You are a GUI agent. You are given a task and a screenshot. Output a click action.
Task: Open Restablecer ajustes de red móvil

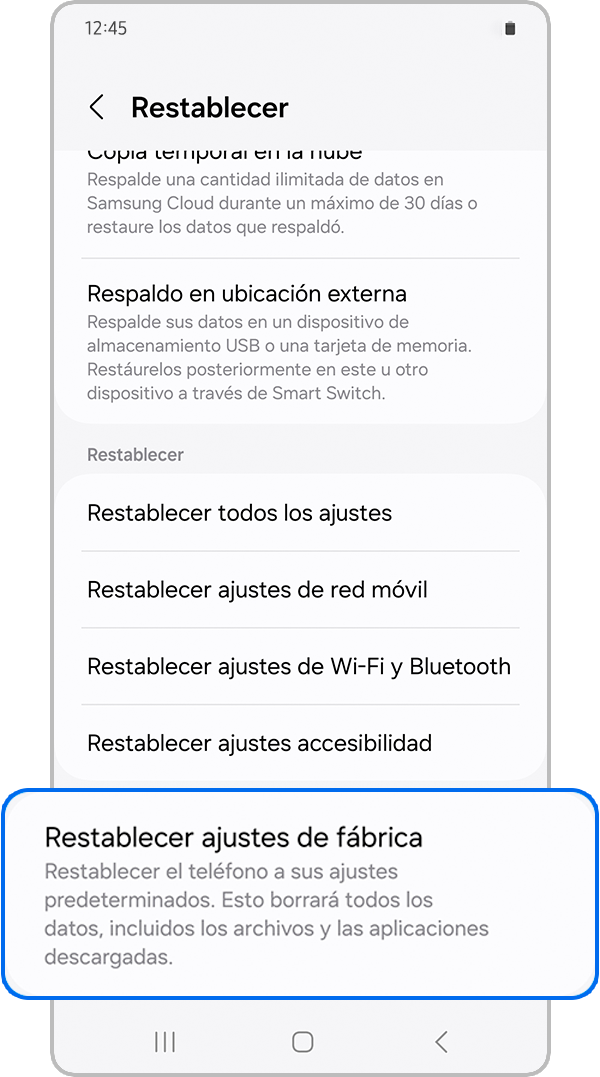(x=300, y=590)
